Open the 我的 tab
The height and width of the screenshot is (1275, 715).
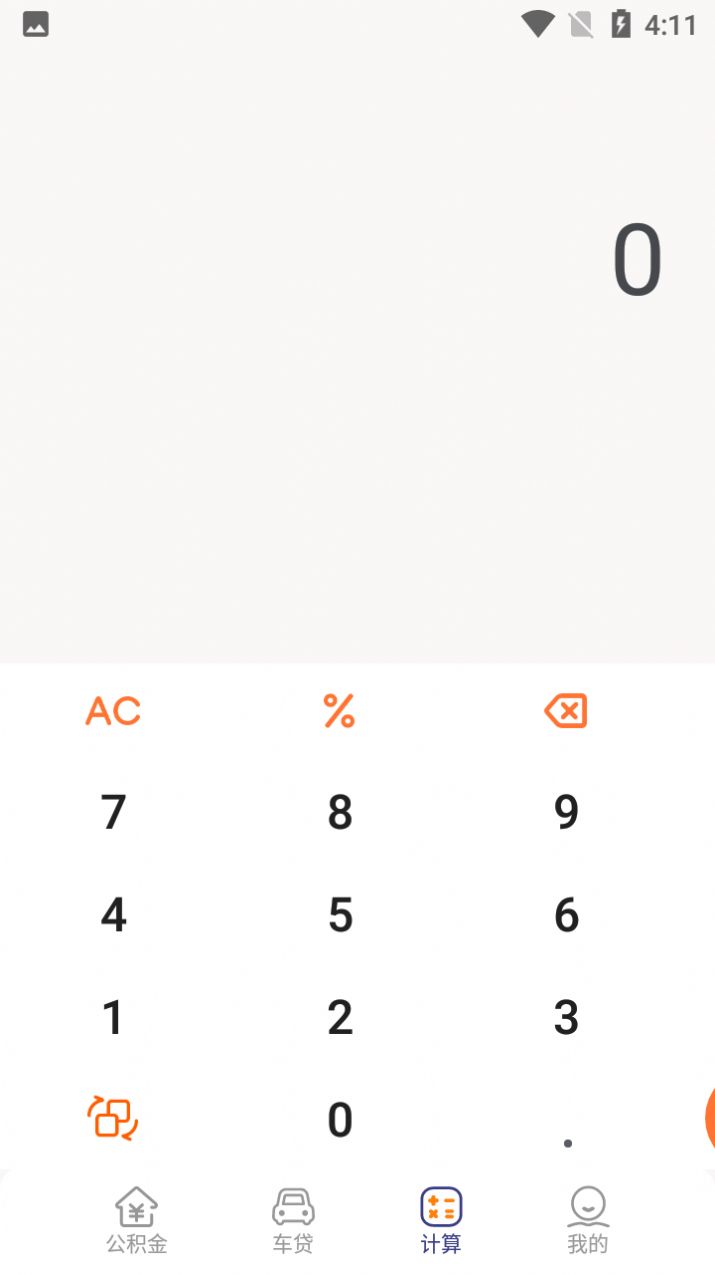click(588, 1220)
